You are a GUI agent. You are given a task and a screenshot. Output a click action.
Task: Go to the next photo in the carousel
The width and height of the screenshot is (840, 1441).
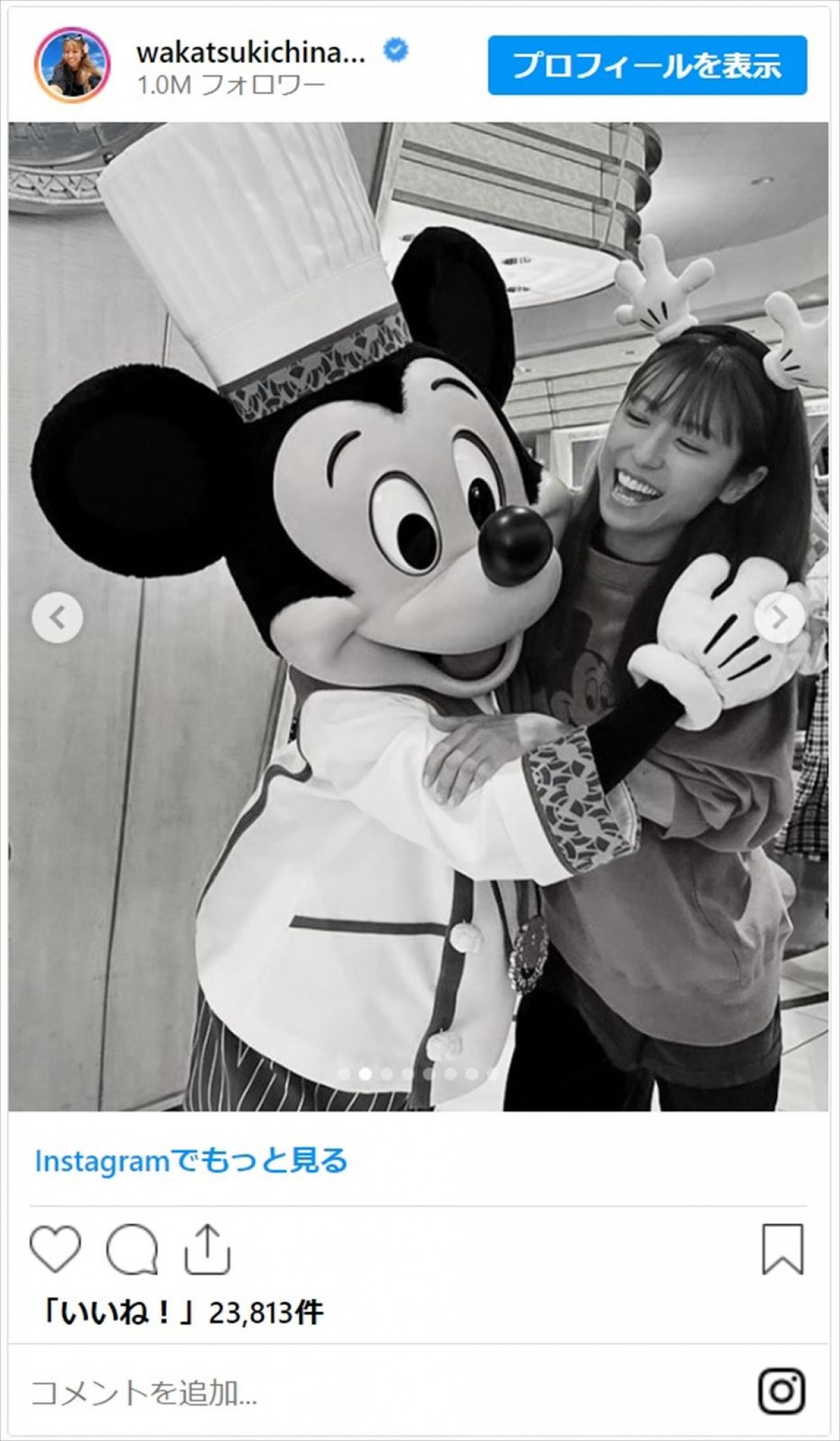780,618
